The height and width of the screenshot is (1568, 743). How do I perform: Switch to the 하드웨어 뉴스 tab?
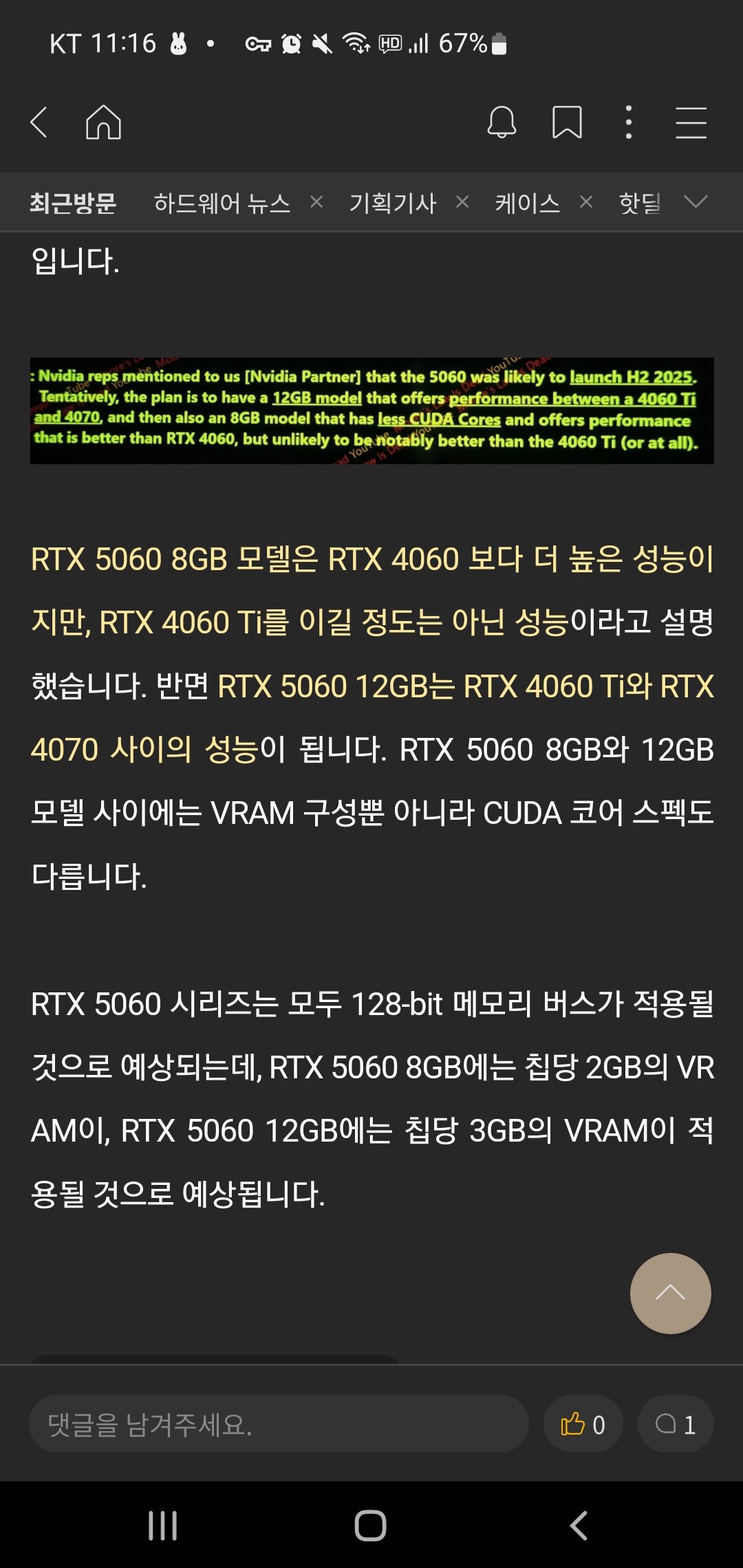tap(222, 203)
